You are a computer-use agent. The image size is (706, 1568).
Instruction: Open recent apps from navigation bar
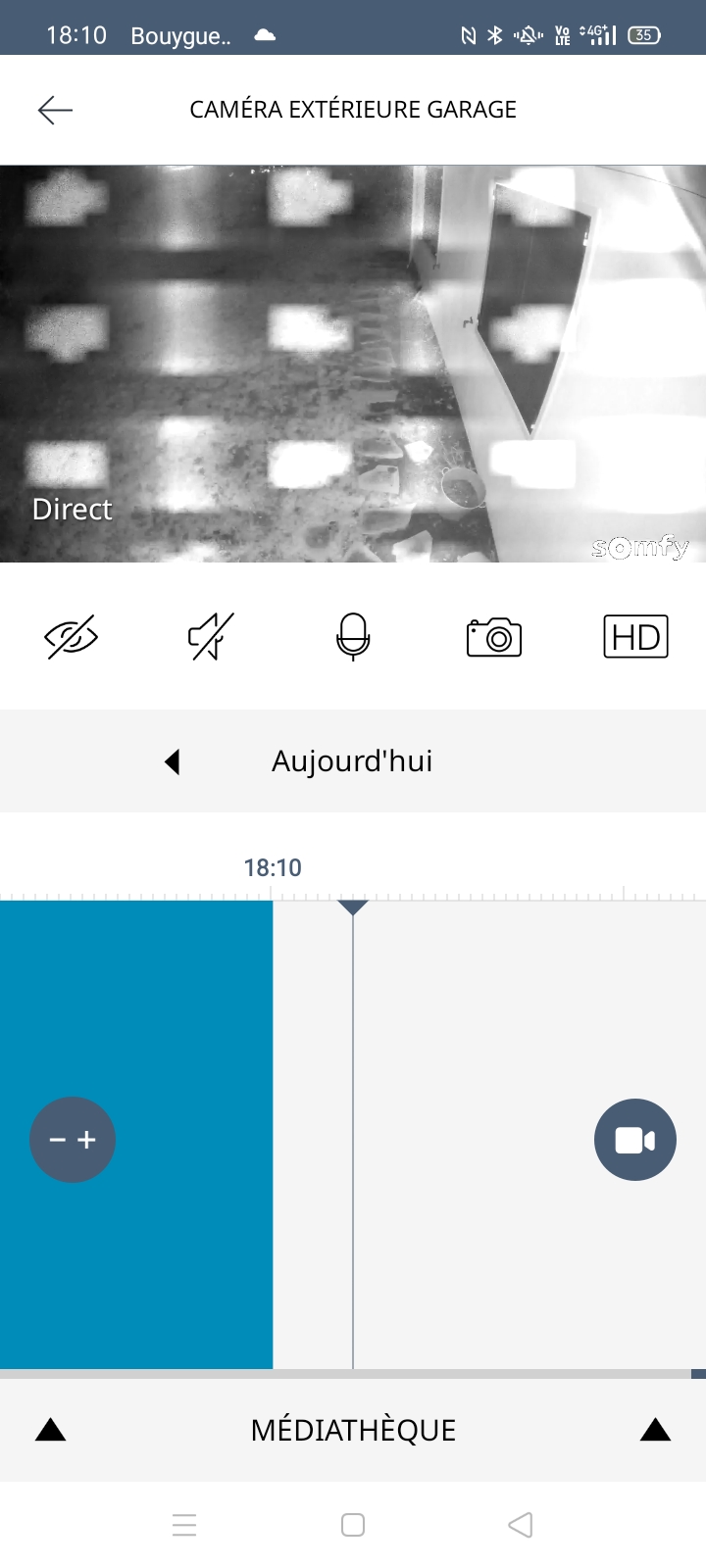click(184, 1525)
